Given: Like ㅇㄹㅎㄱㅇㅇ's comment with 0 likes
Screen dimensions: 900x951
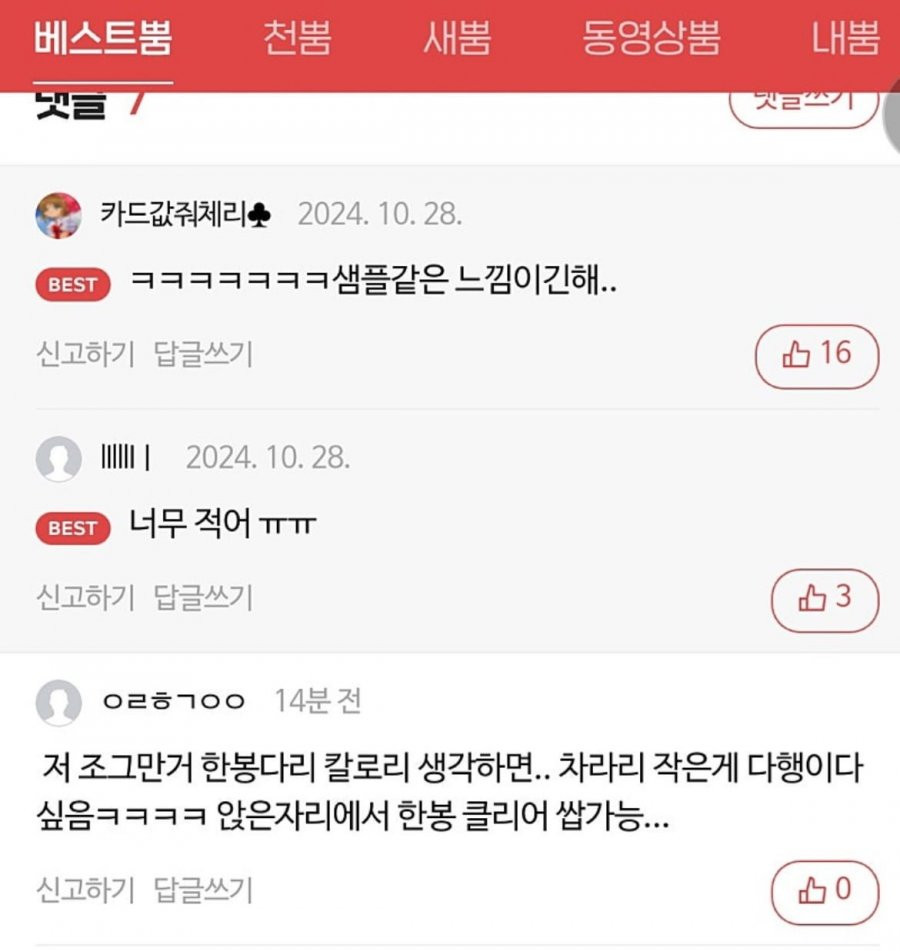Looking at the screenshot, I should point(824,889).
